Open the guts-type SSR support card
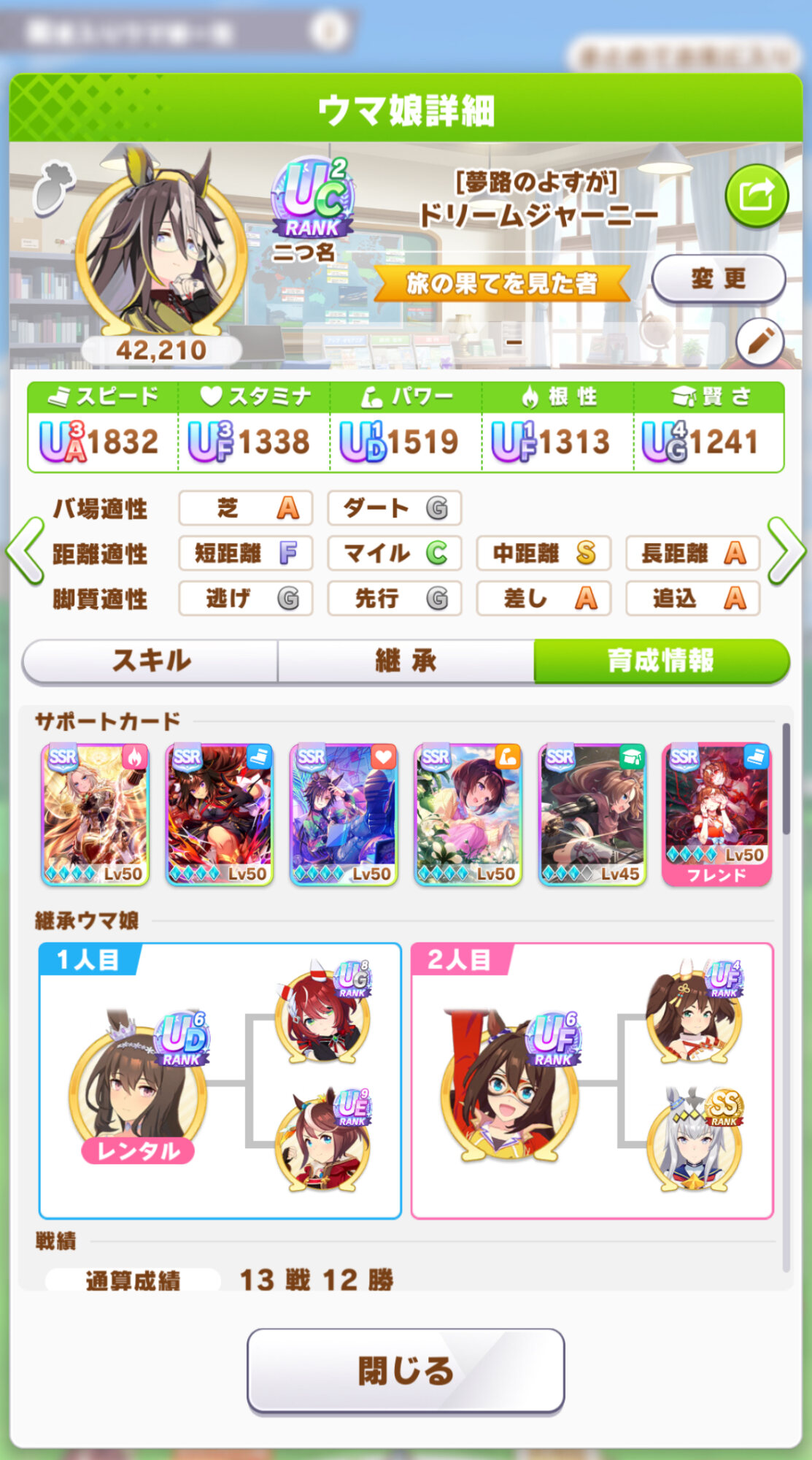 point(95,815)
